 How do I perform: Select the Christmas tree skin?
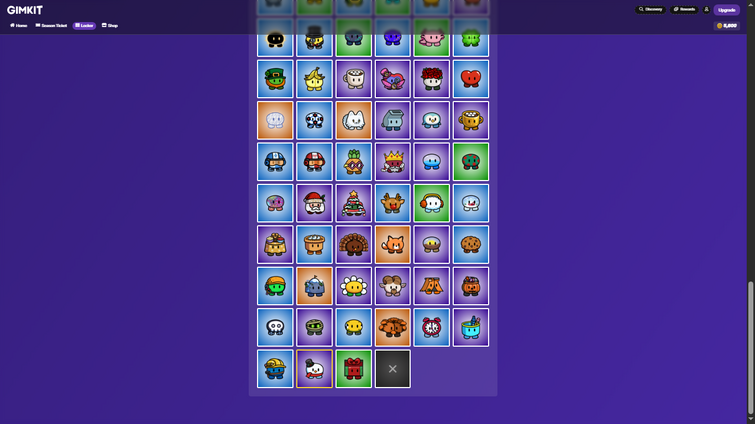(x=353, y=203)
